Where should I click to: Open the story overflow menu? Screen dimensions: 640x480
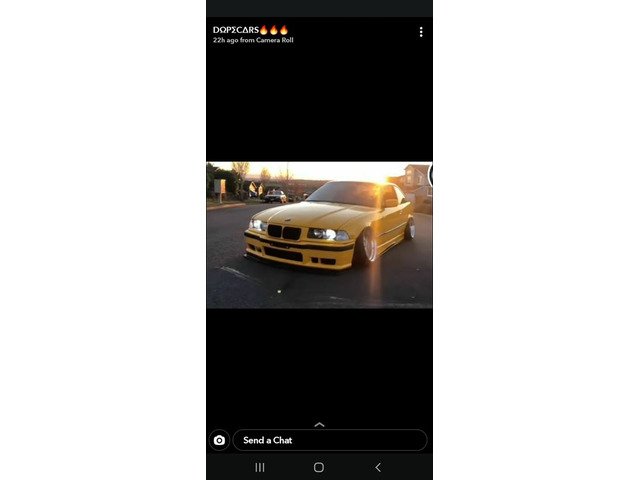[x=421, y=32]
